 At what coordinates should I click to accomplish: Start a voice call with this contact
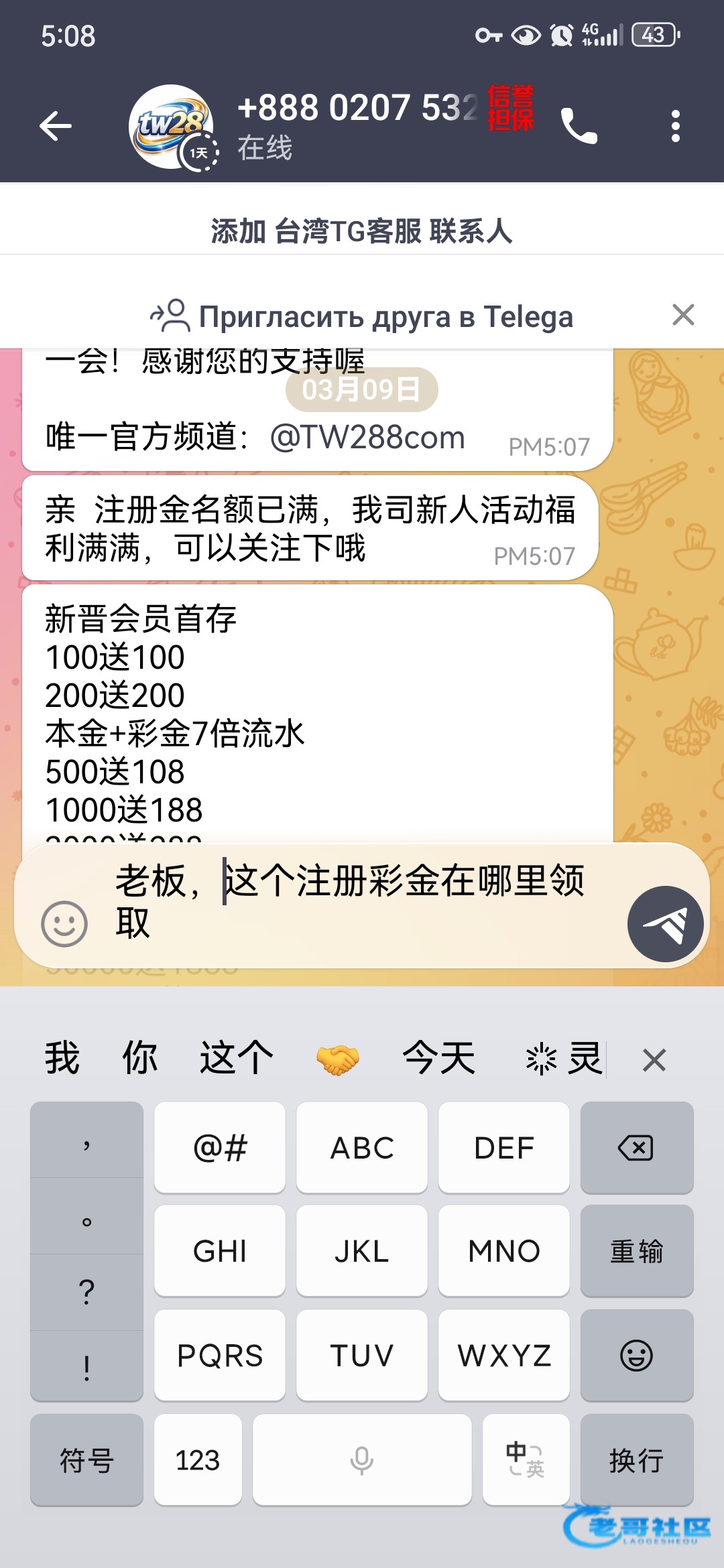[579, 126]
